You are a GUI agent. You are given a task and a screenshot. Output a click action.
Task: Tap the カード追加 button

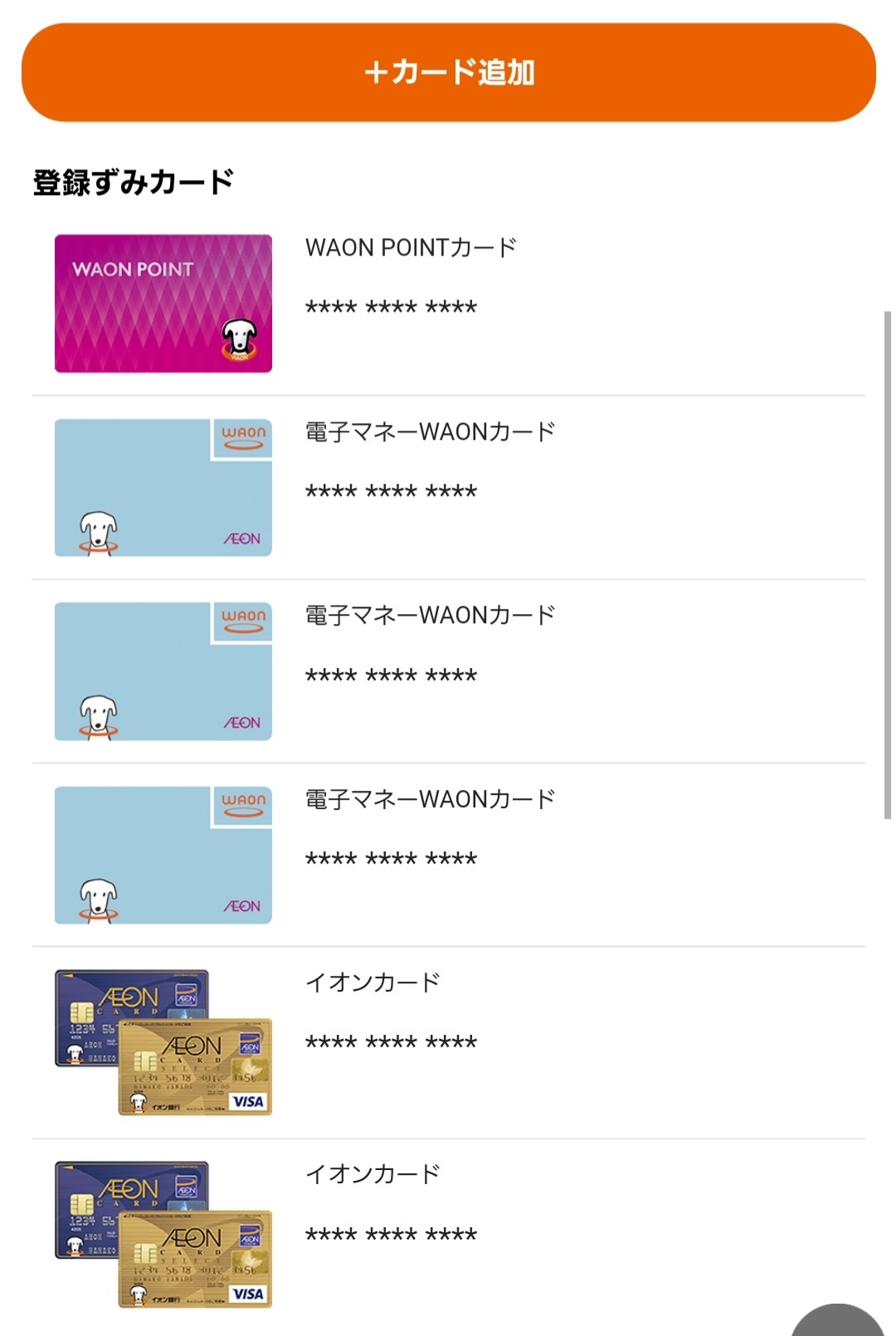pyautogui.click(x=448, y=73)
